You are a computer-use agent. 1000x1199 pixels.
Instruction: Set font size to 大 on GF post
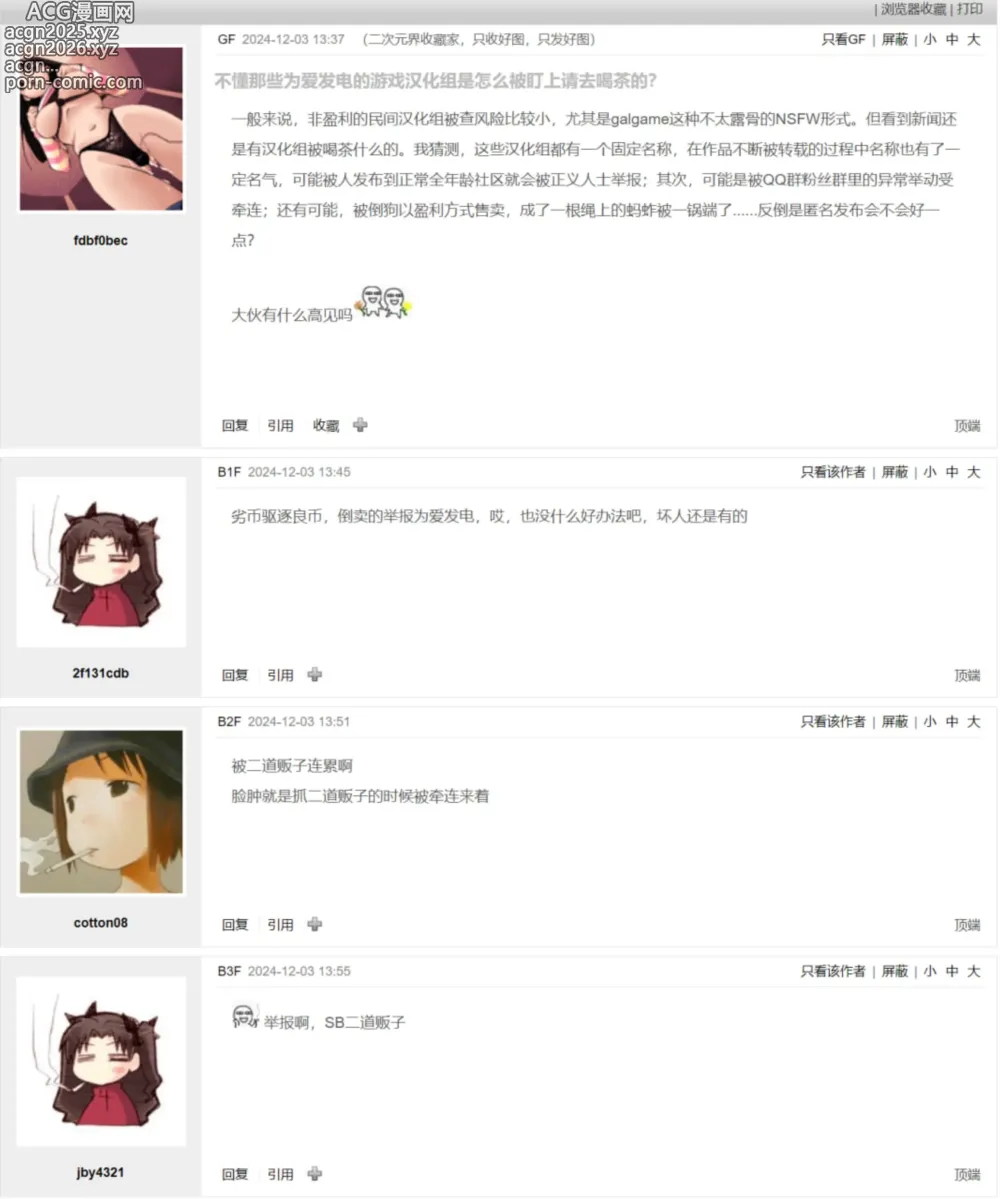pyautogui.click(x=973, y=39)
